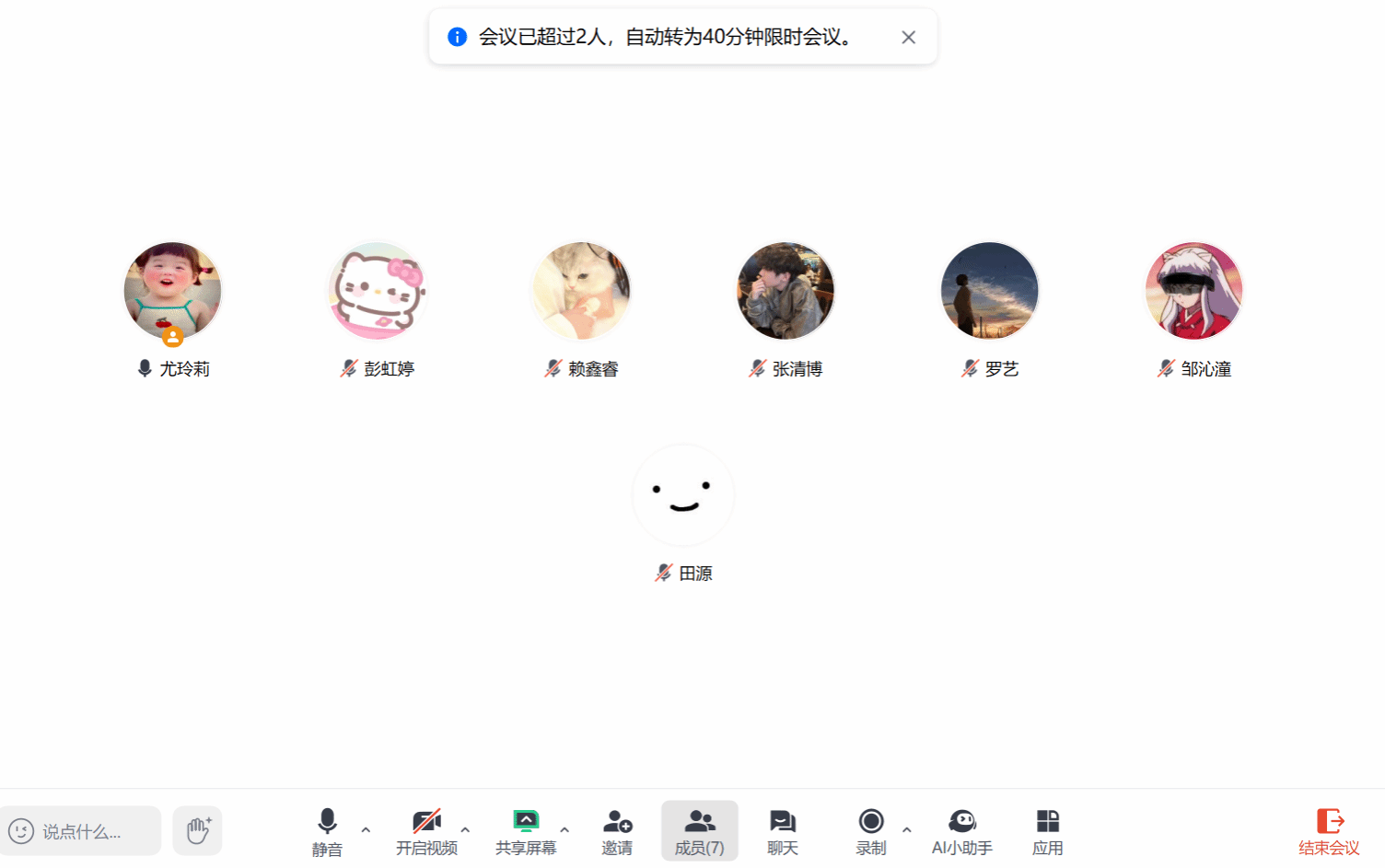The image size is (1385, 868).
Task: Select participant 田源's avatar
Action: point(683,495)
